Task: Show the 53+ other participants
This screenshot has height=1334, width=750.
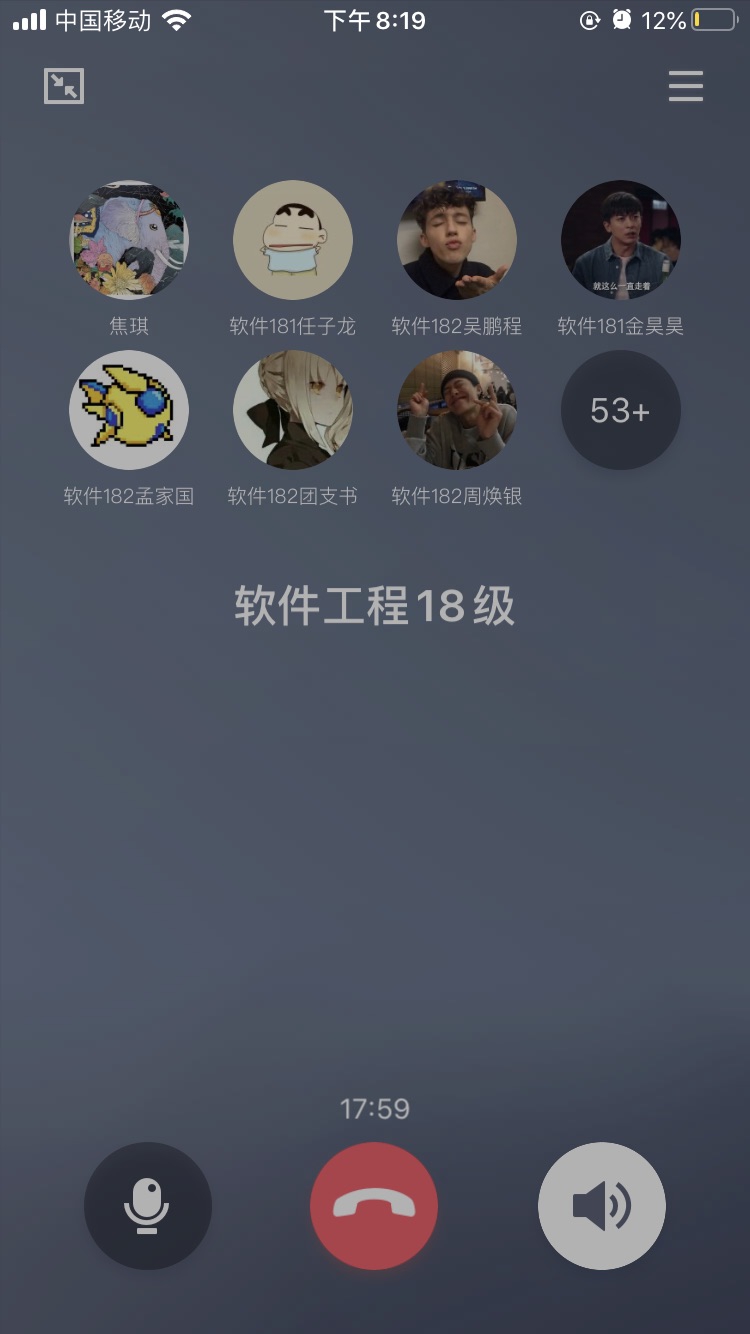Action: [x=620, y=410]
